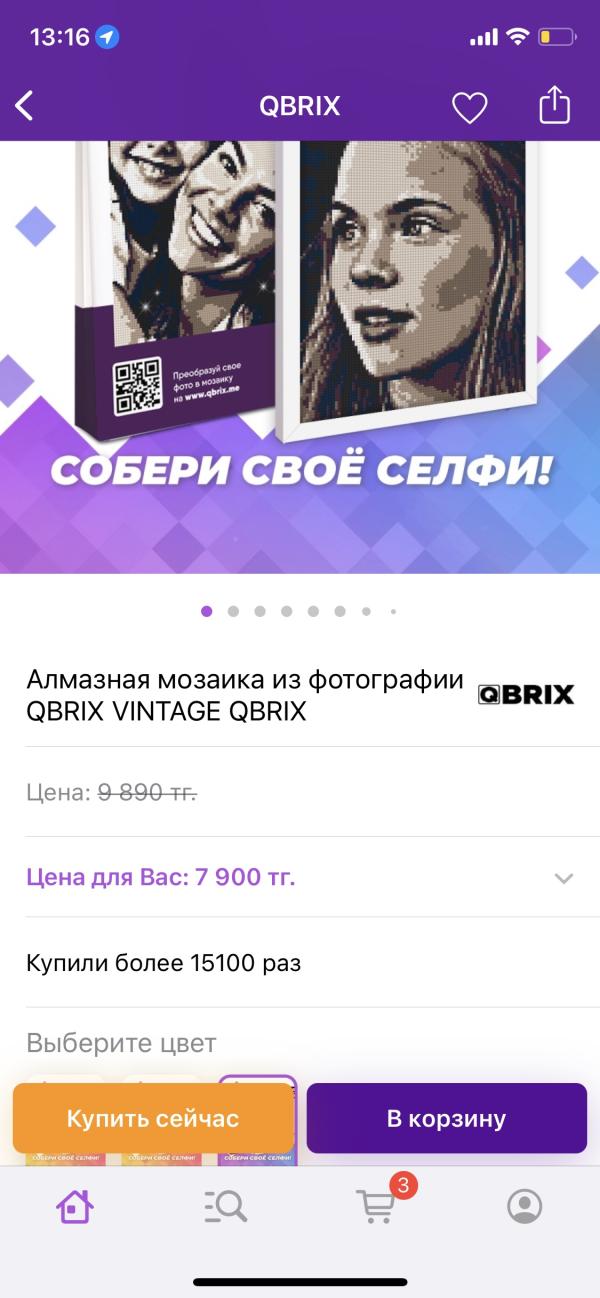Screen dimensions: 600x1298
Task: Open the shopping cart tab
Action: click(377, 1205)
